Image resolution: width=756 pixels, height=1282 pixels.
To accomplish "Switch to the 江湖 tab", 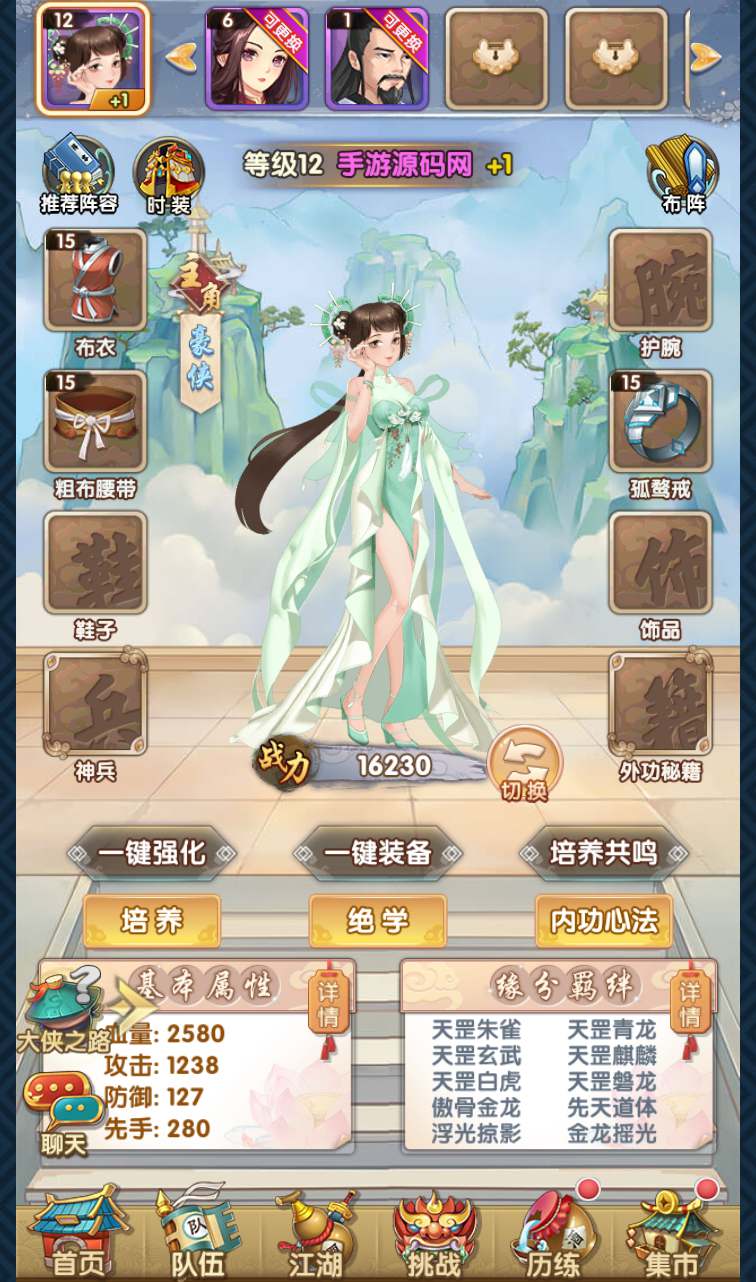I will point(316,1238).
